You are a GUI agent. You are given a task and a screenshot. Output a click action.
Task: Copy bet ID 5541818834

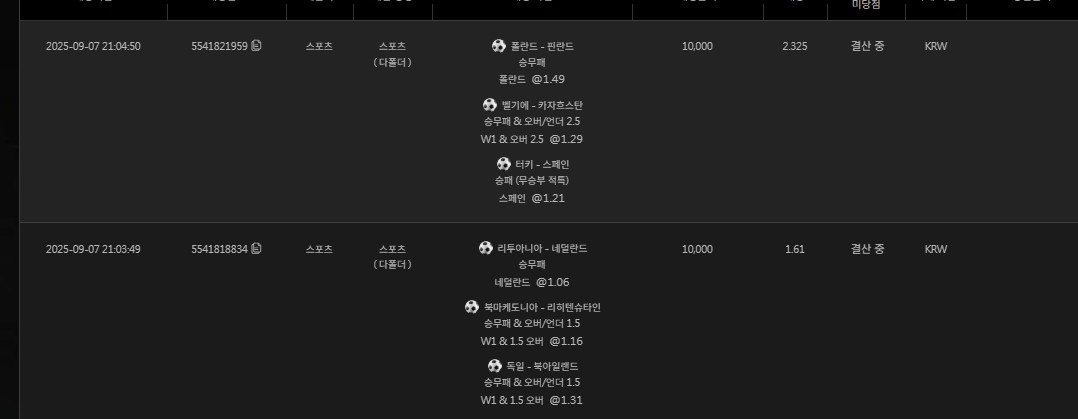pyautogui.click(x=257, y=249)
